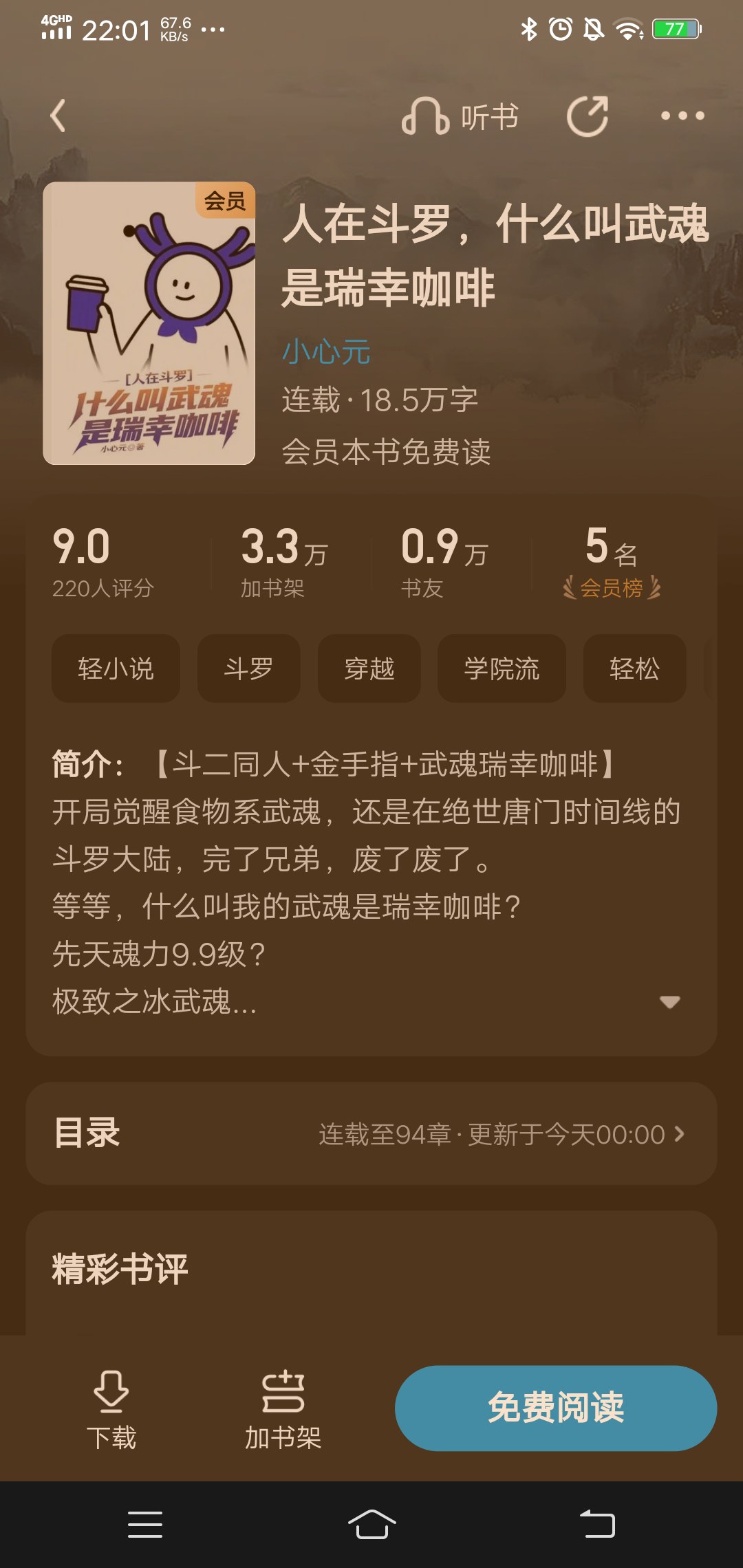Share this book

pos(587,116)
